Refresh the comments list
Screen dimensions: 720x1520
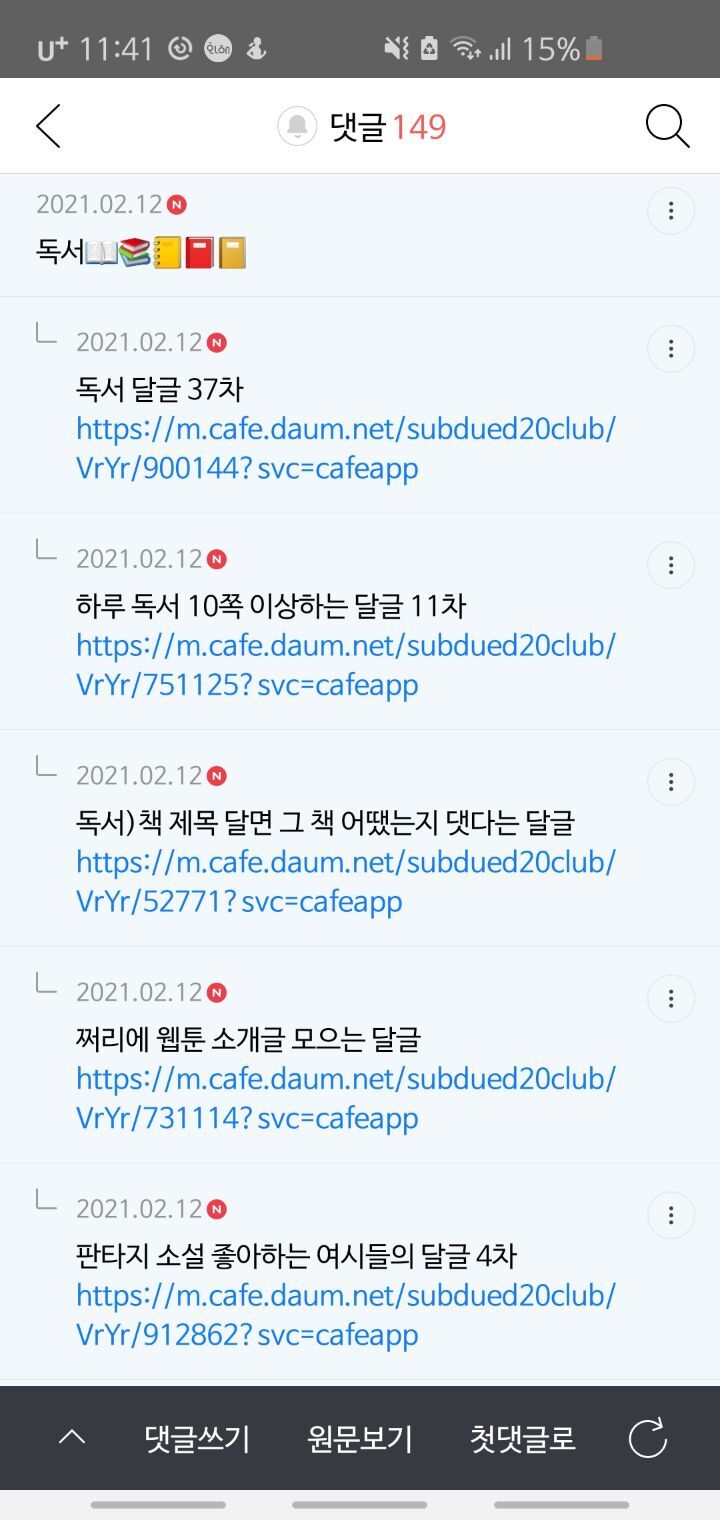point(647,1439)
